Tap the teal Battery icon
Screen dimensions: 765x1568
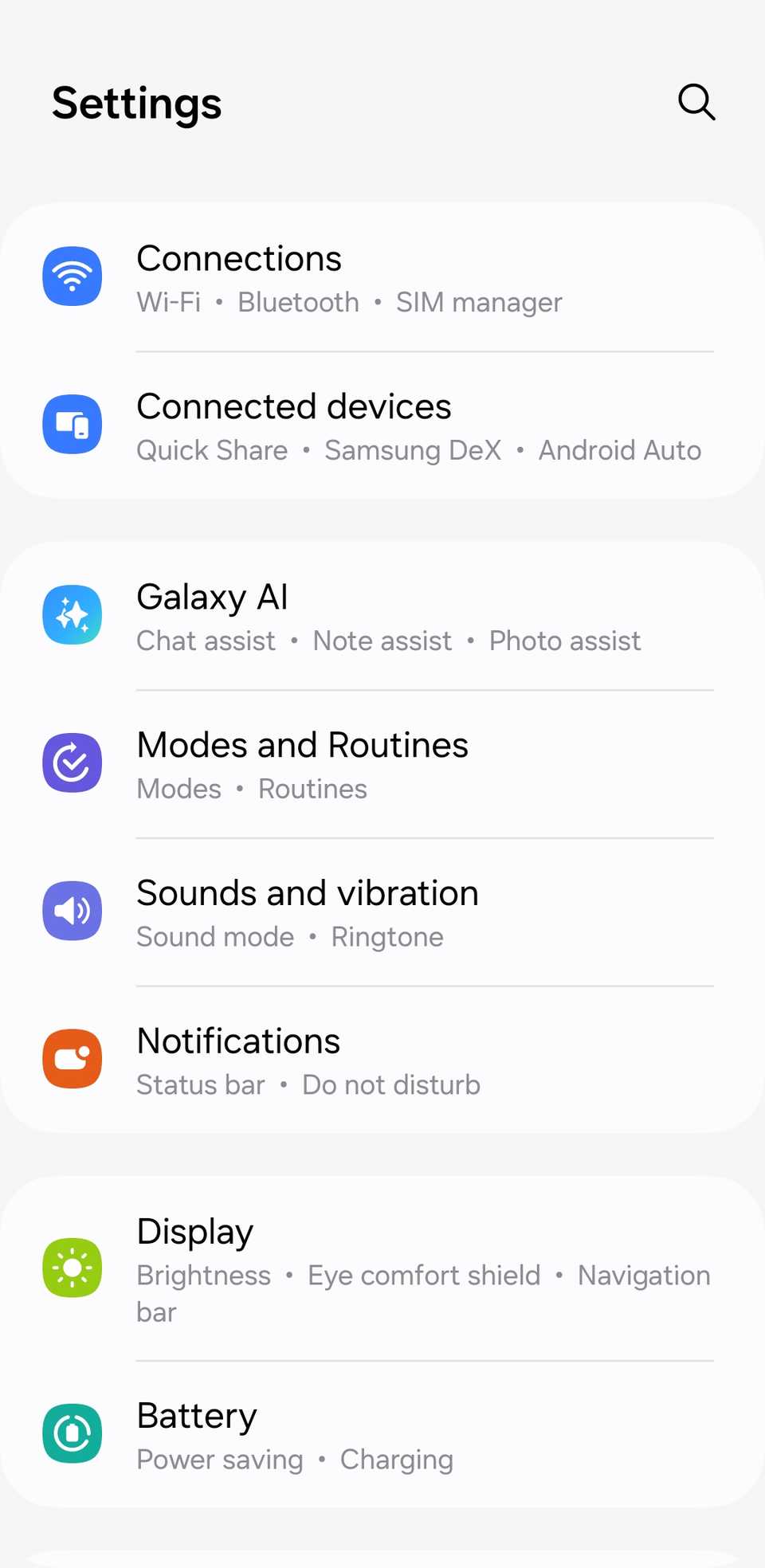click(72, 1432)
